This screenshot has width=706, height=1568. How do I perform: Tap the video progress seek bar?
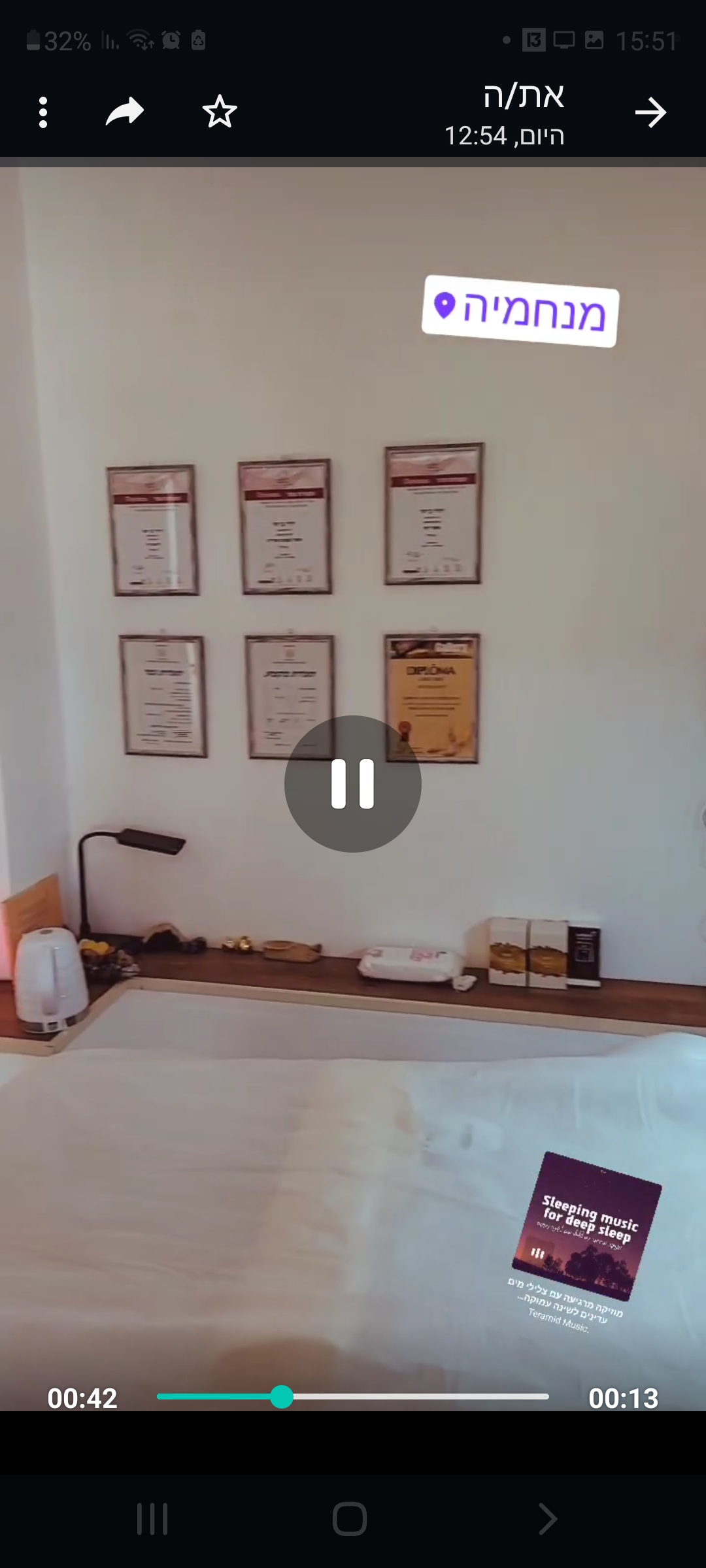[x=353, y=1396]
